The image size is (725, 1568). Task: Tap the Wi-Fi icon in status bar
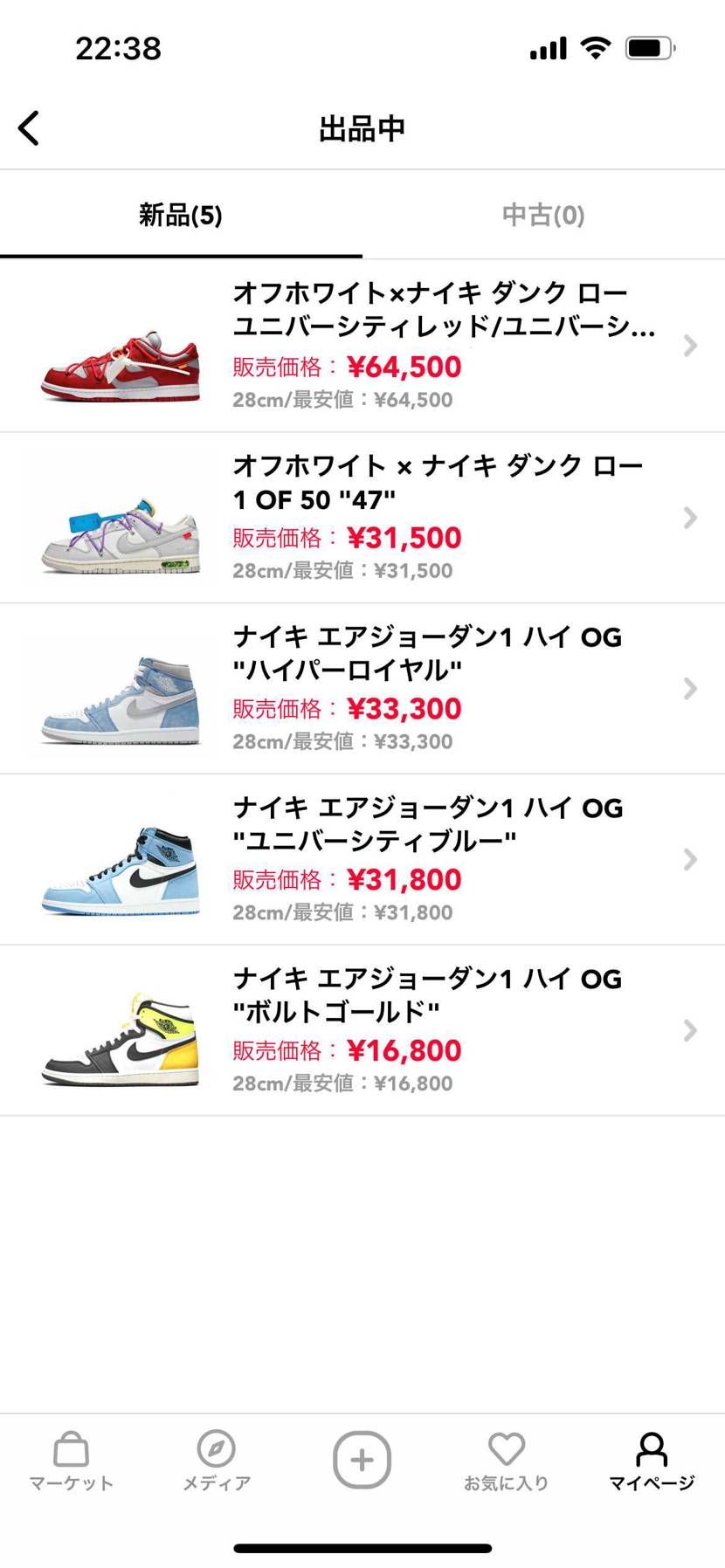tap(595, 48)
